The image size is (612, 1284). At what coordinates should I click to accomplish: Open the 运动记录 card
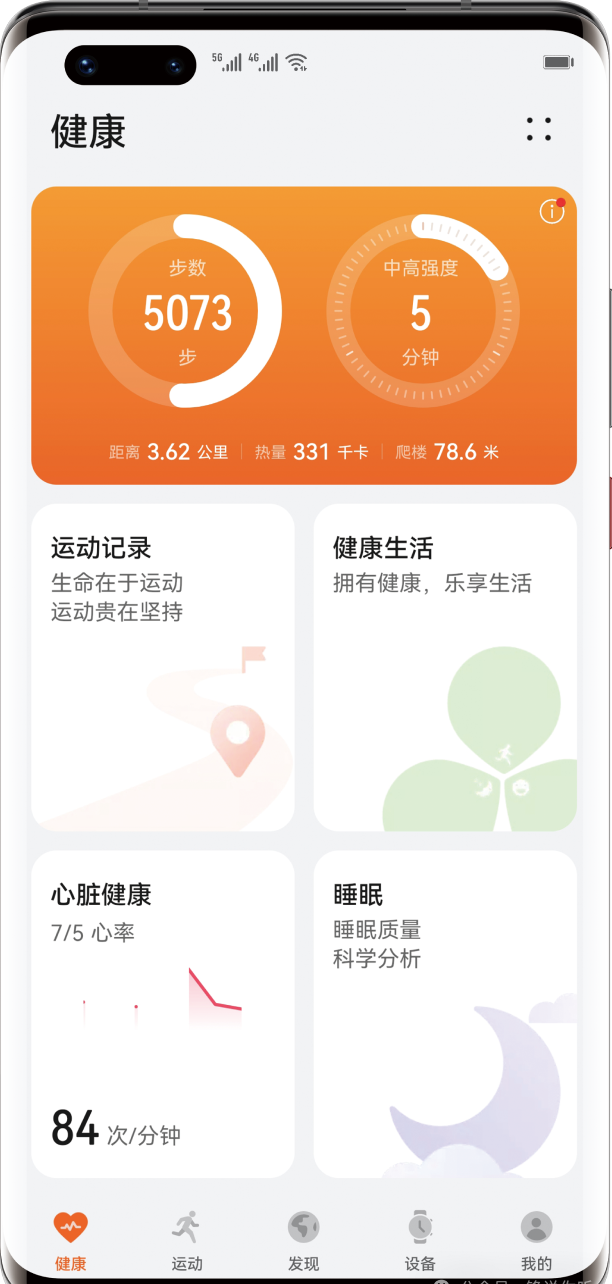[163, 666]
